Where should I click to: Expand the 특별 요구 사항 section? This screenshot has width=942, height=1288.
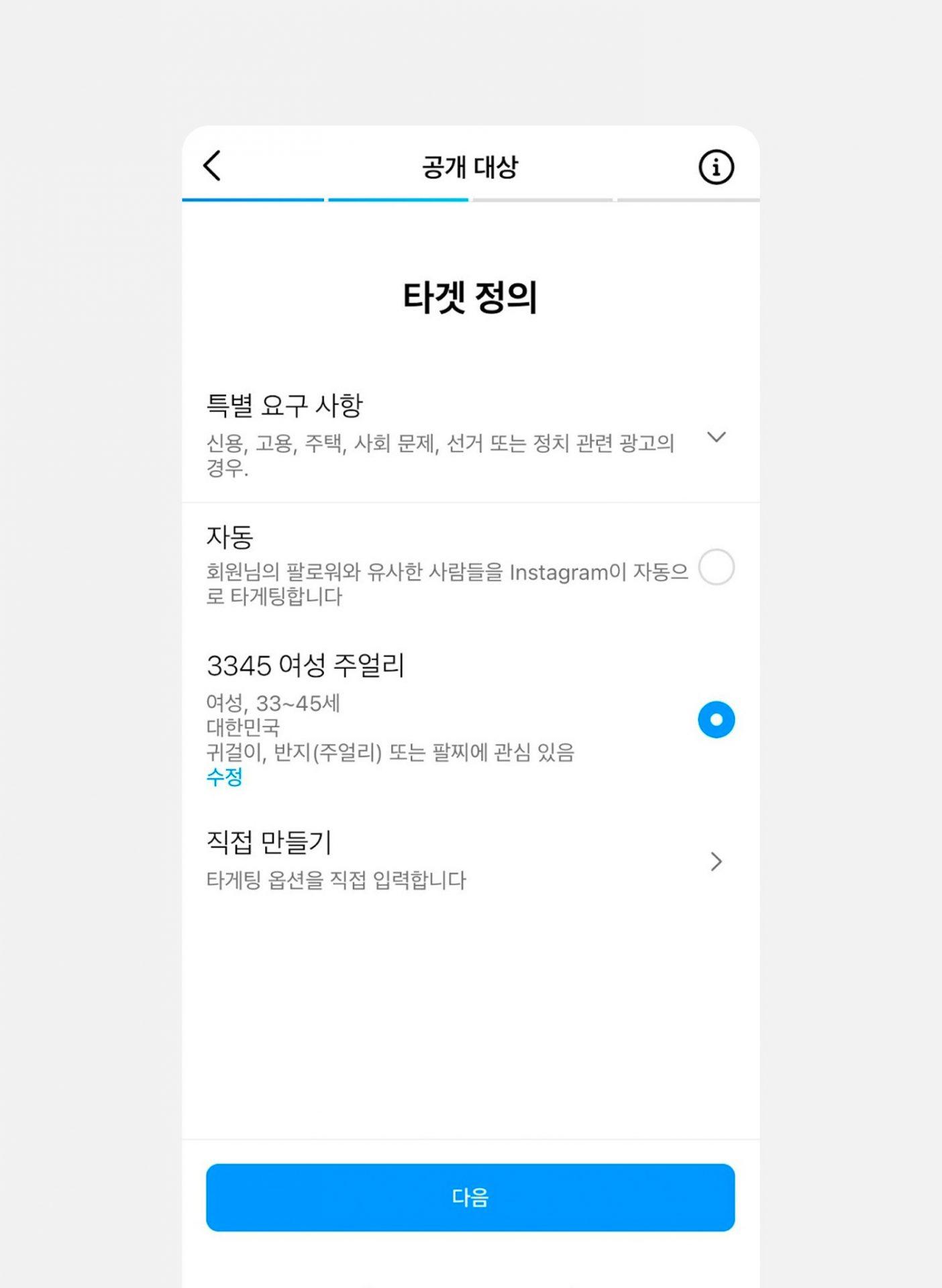[x=716, y=437]
